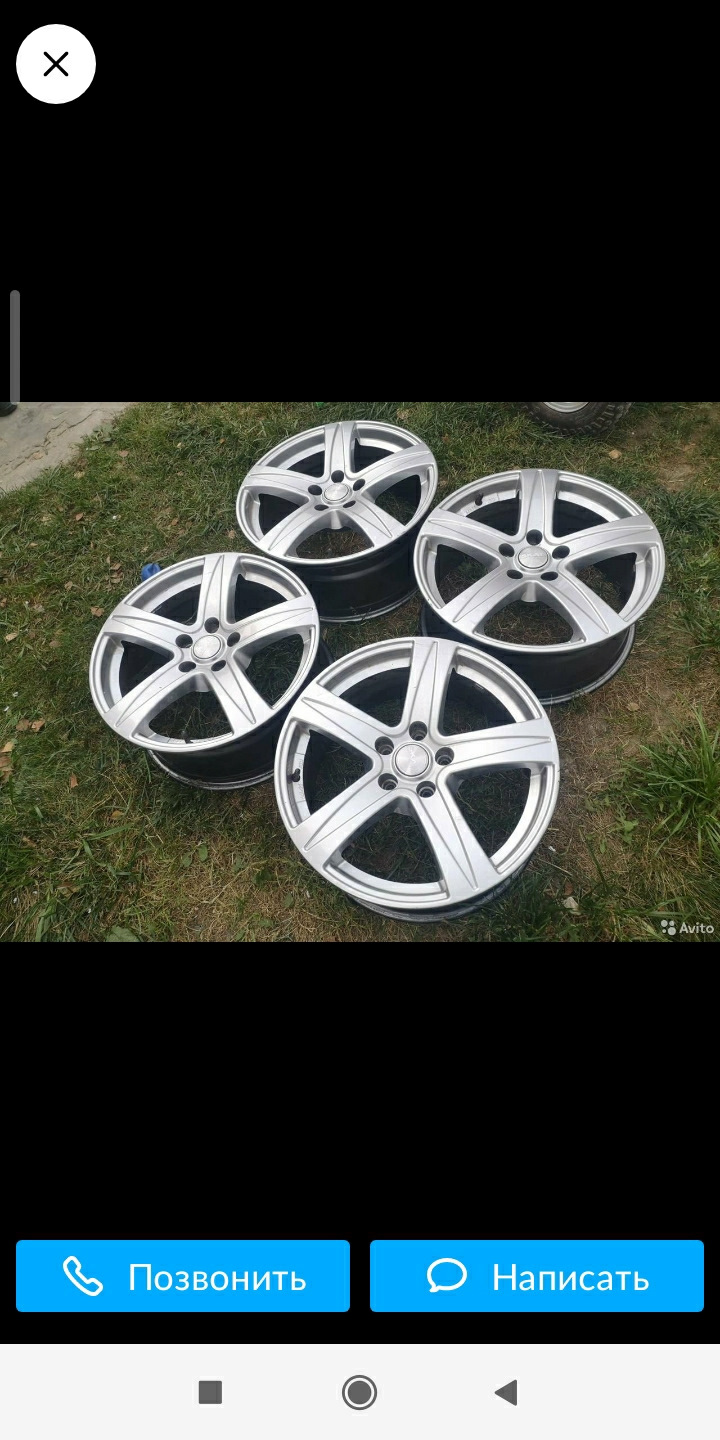Return to the home screen
The image size is (720, 1440).
pyautogui.click(x=359, y=1392)
